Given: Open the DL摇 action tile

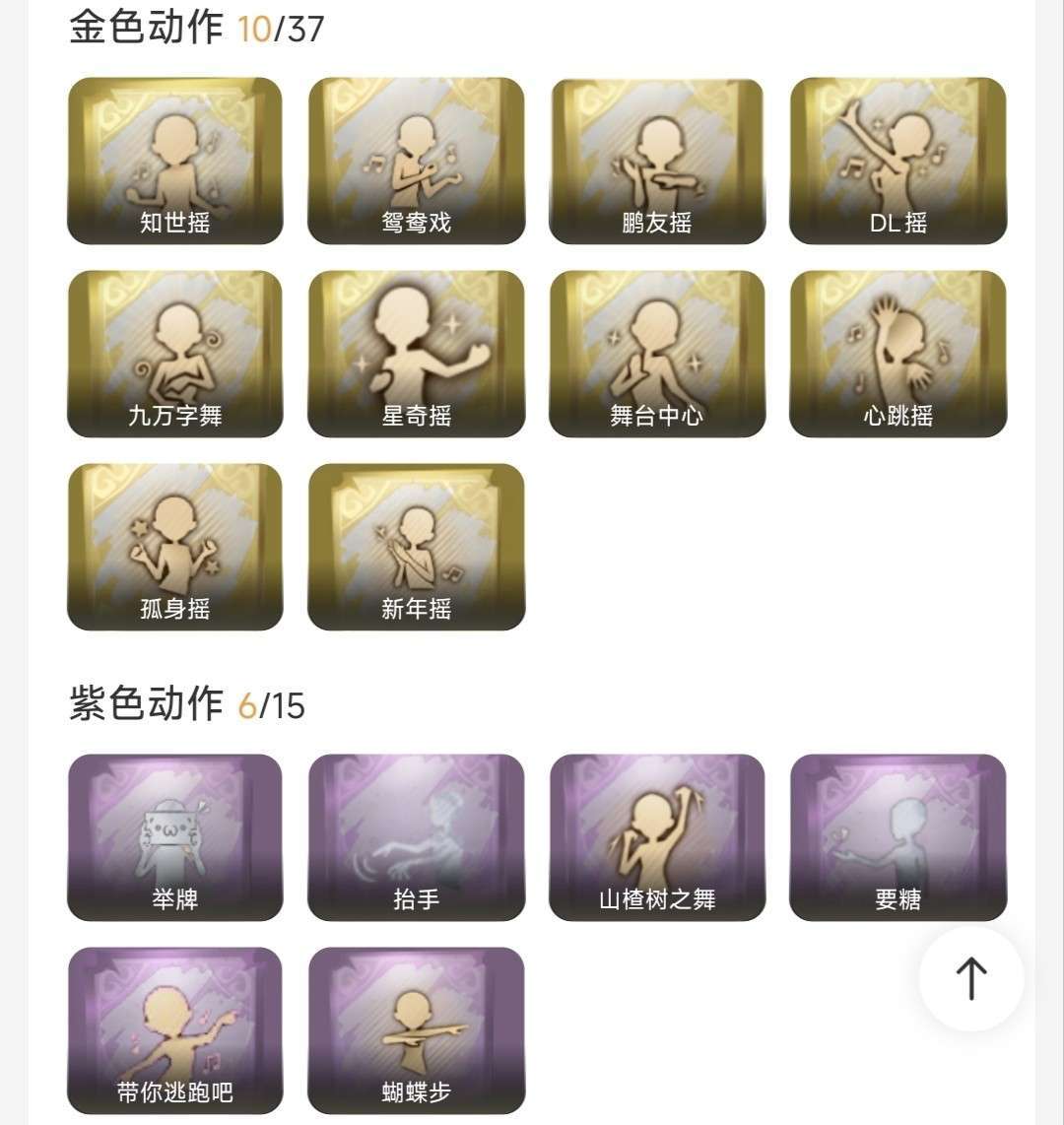Looking at the screenshot, I should [x=898, y=161].
